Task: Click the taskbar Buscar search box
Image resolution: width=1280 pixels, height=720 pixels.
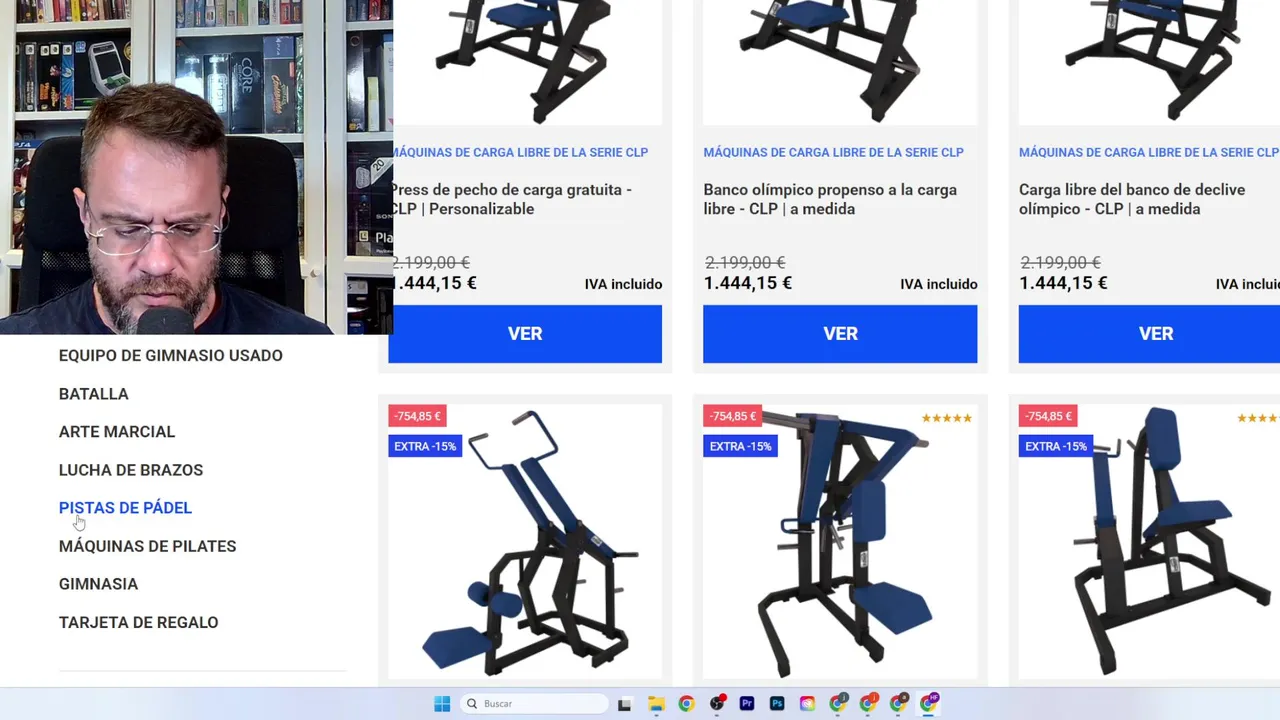Action: tap(535, 704)
